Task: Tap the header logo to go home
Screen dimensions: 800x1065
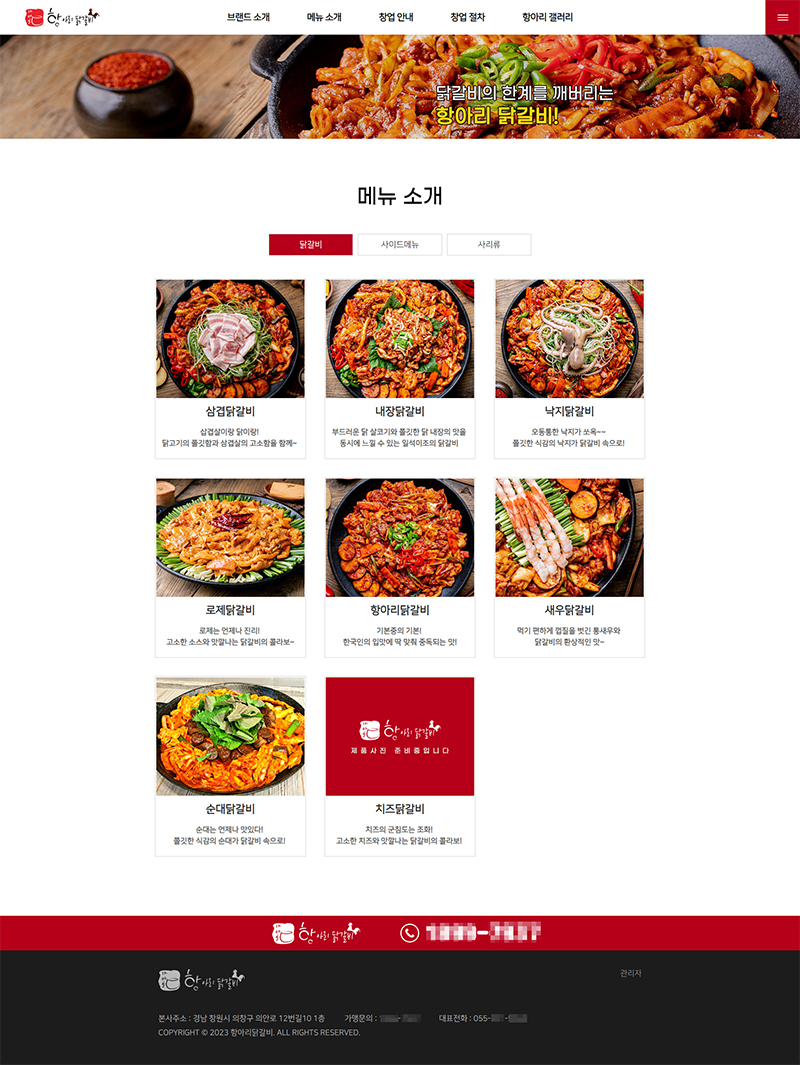Action: tap(62, 17)
